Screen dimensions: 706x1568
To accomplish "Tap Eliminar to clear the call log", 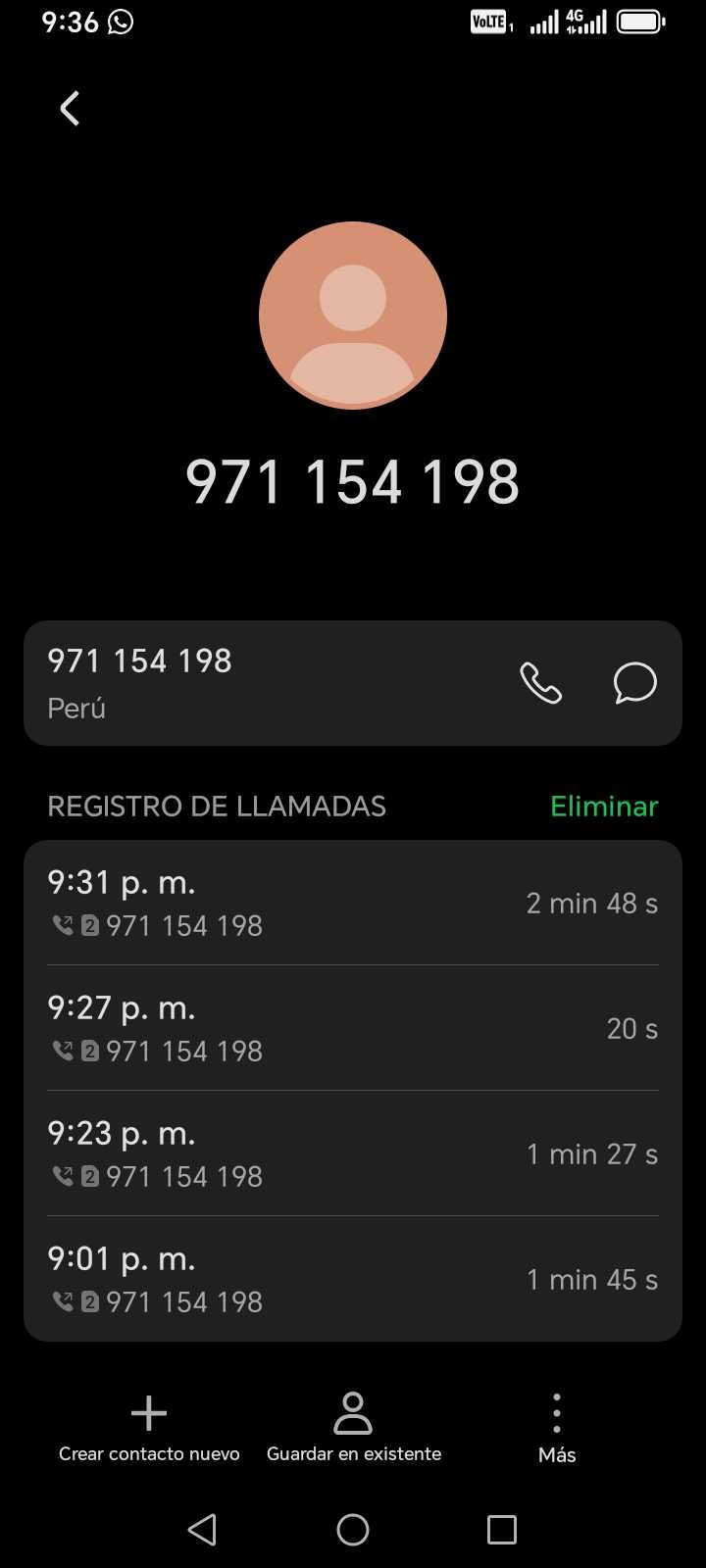I will point(604,807).
